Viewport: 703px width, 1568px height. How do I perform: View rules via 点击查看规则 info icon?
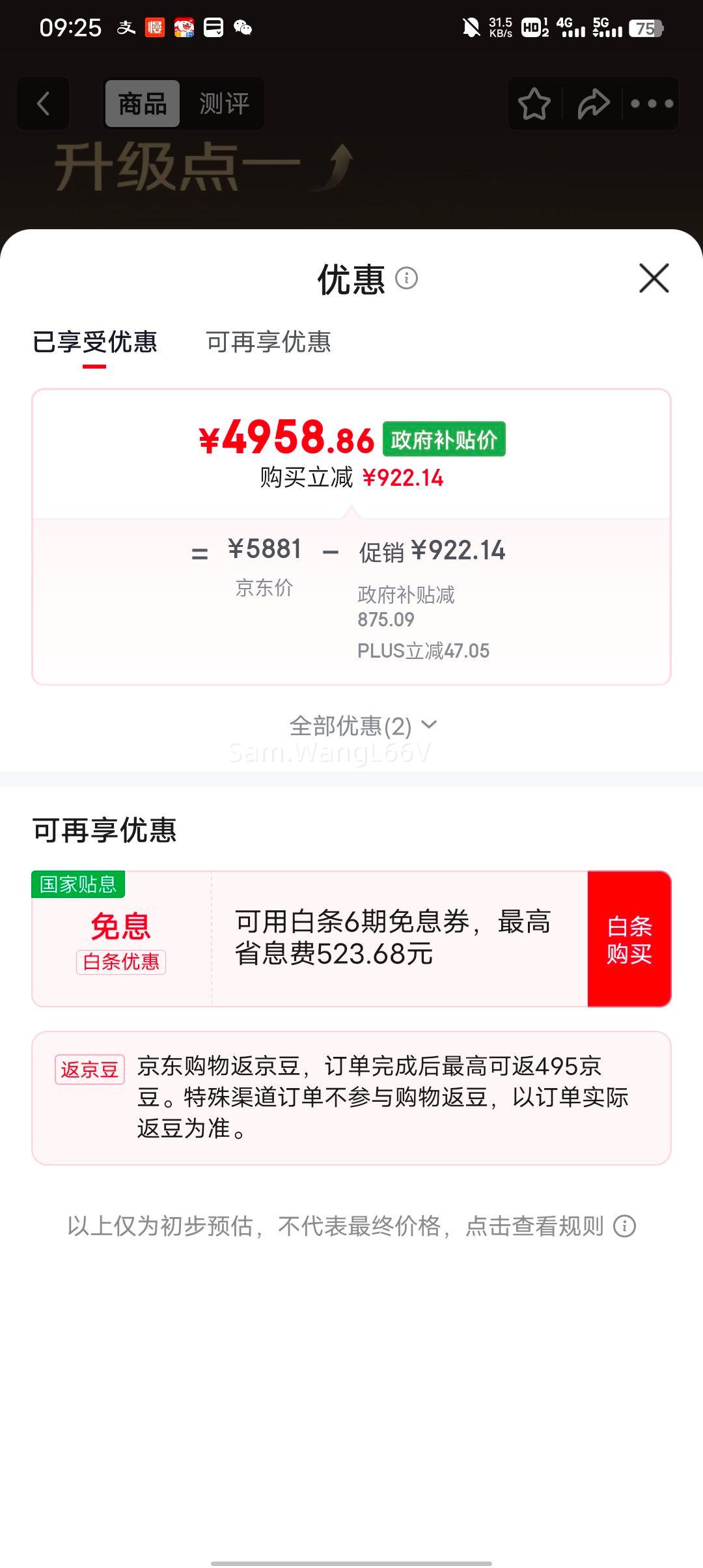(x=625, y=1227)
